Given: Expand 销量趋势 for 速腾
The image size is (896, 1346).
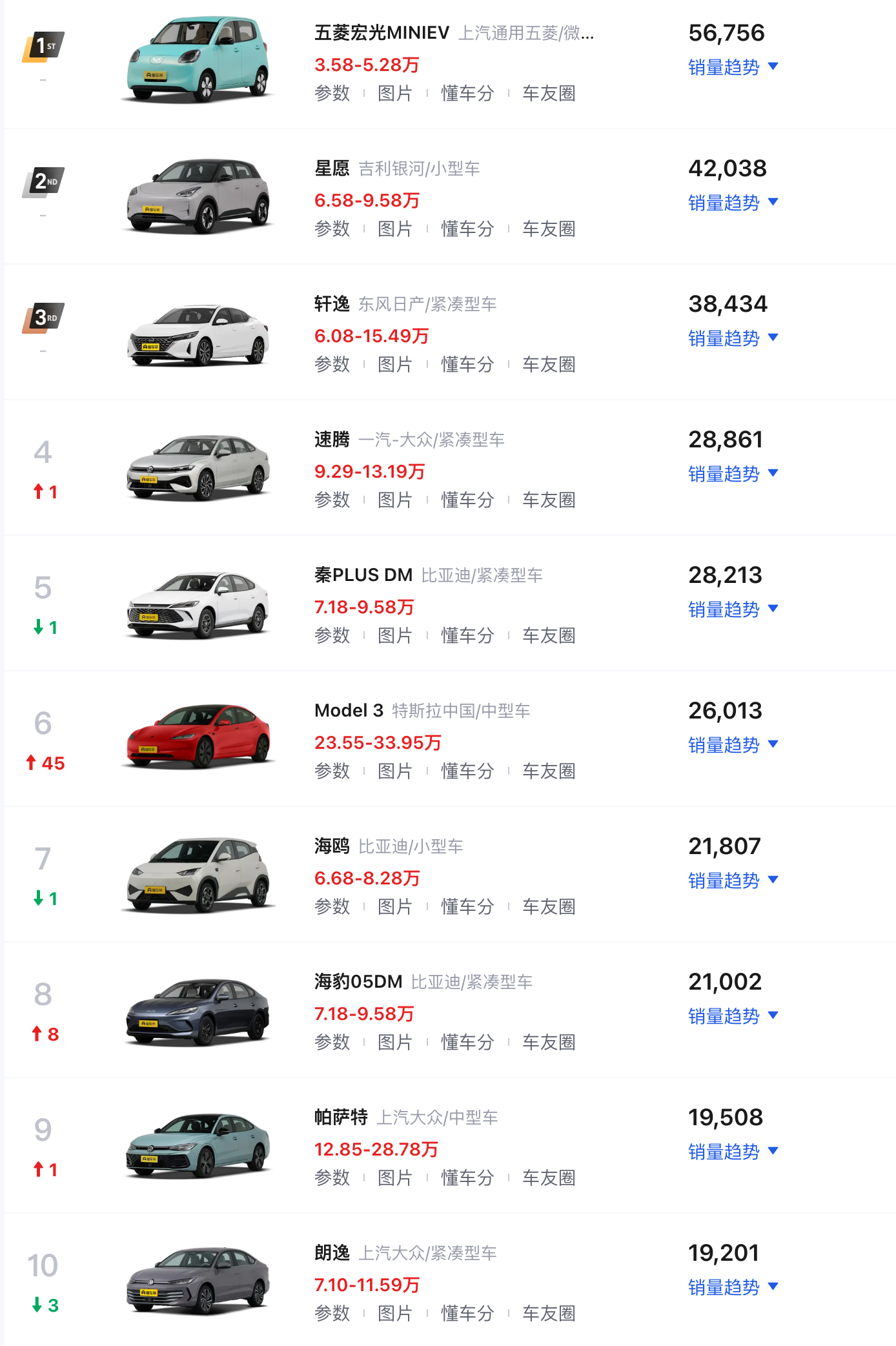Looking at the screenshot, I should pyautogui.click(x=732, y=474).
